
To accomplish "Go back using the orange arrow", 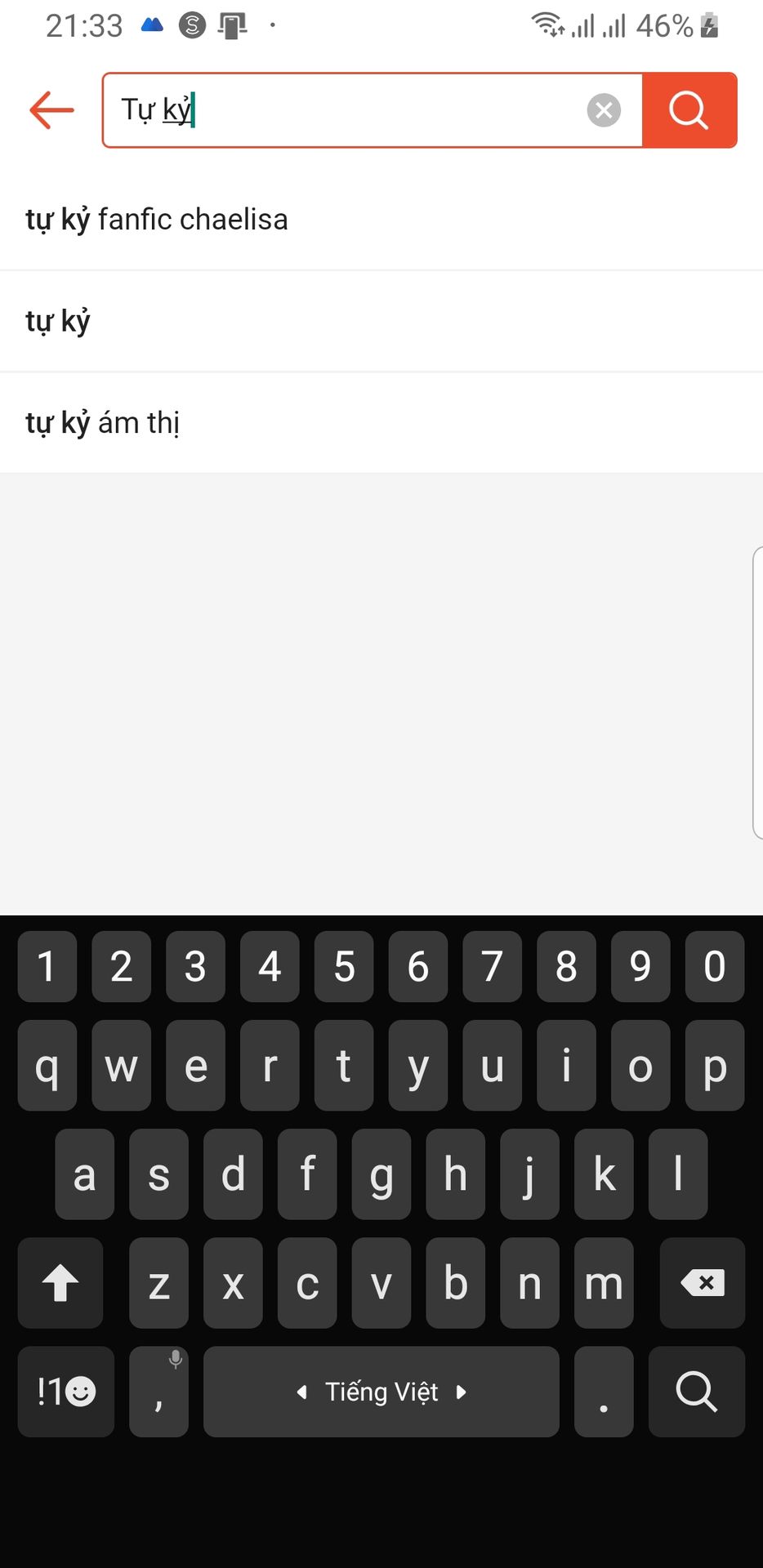I will coord(51,110).
